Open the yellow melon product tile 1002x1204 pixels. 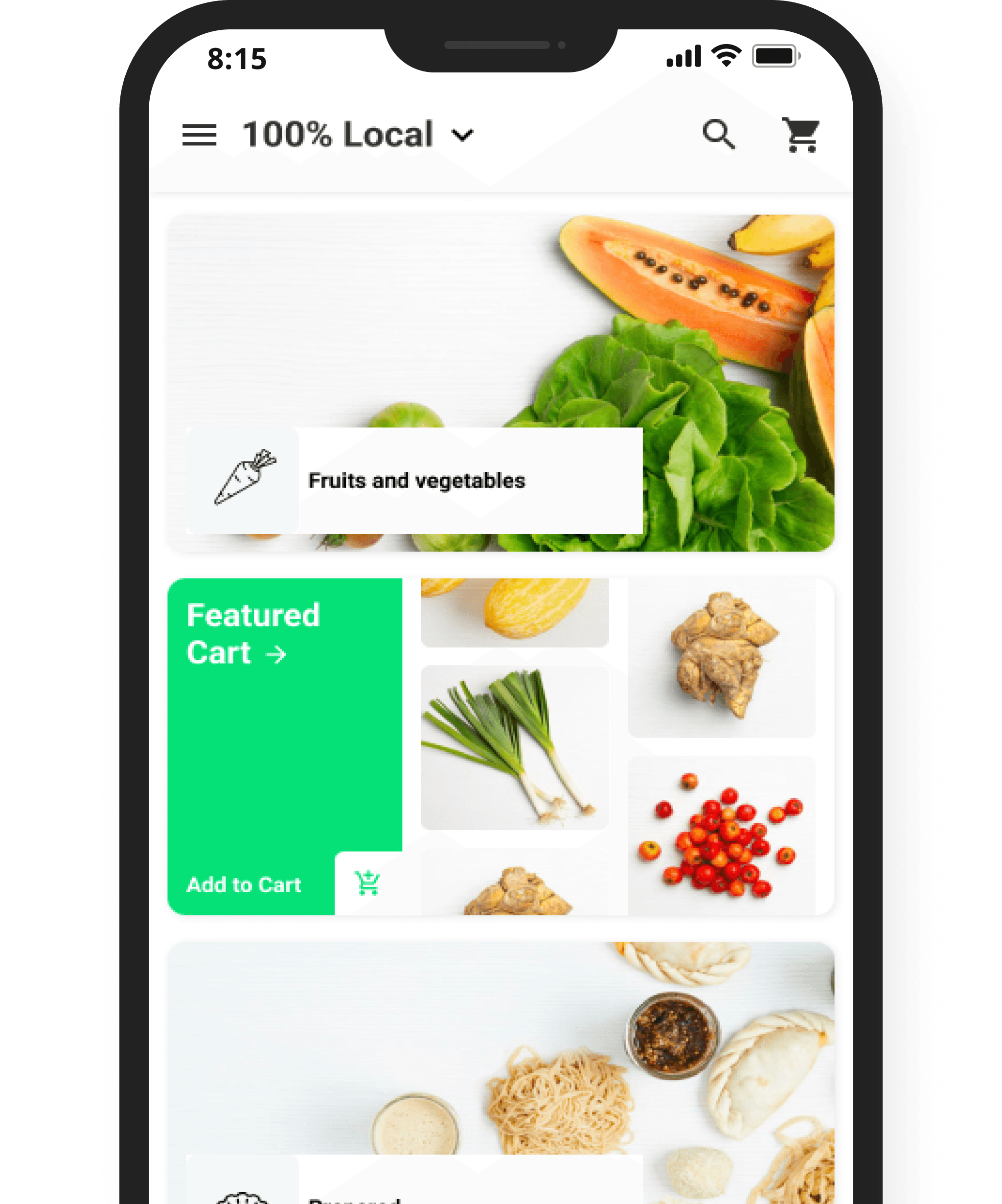(514, 612)
